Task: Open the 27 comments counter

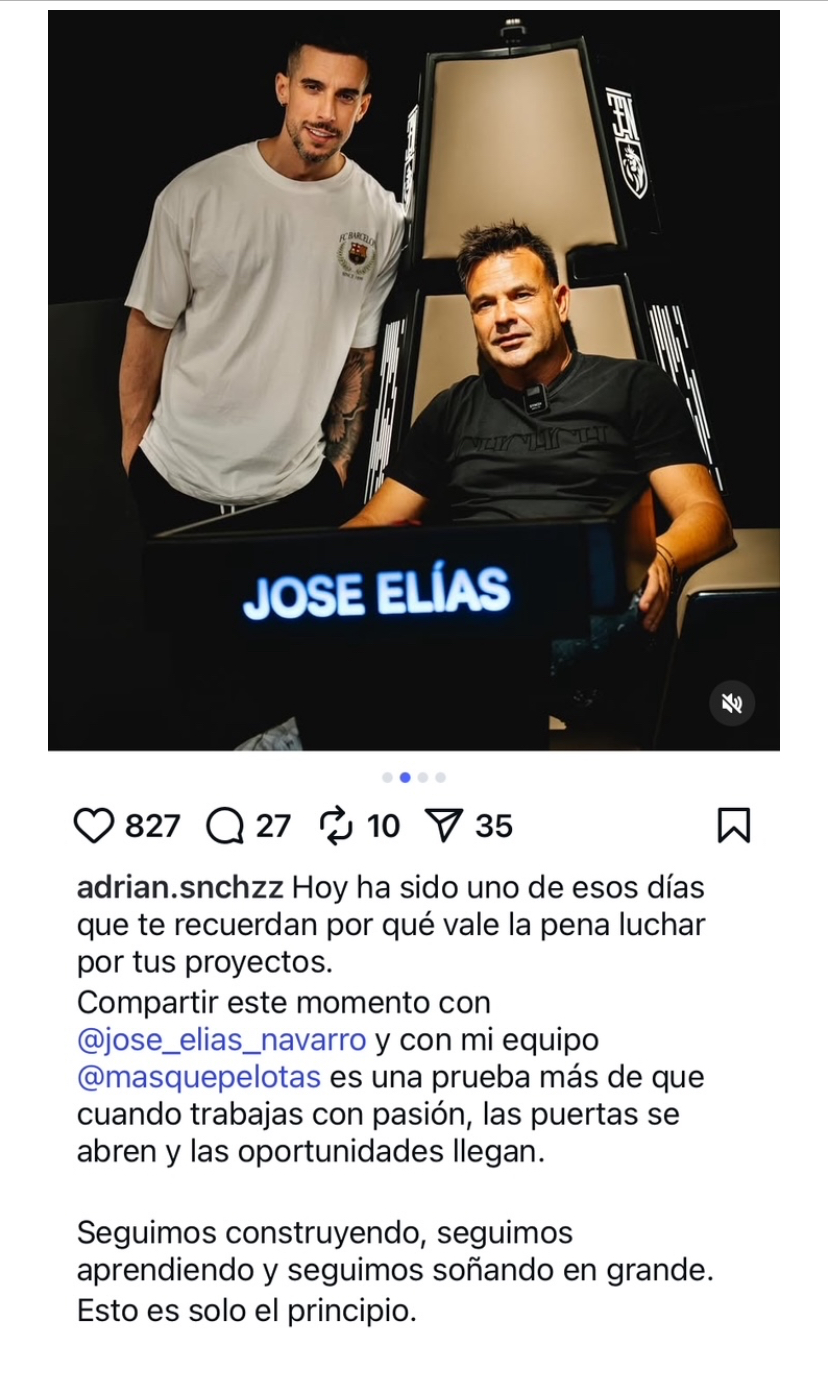Action: [271, 826]
